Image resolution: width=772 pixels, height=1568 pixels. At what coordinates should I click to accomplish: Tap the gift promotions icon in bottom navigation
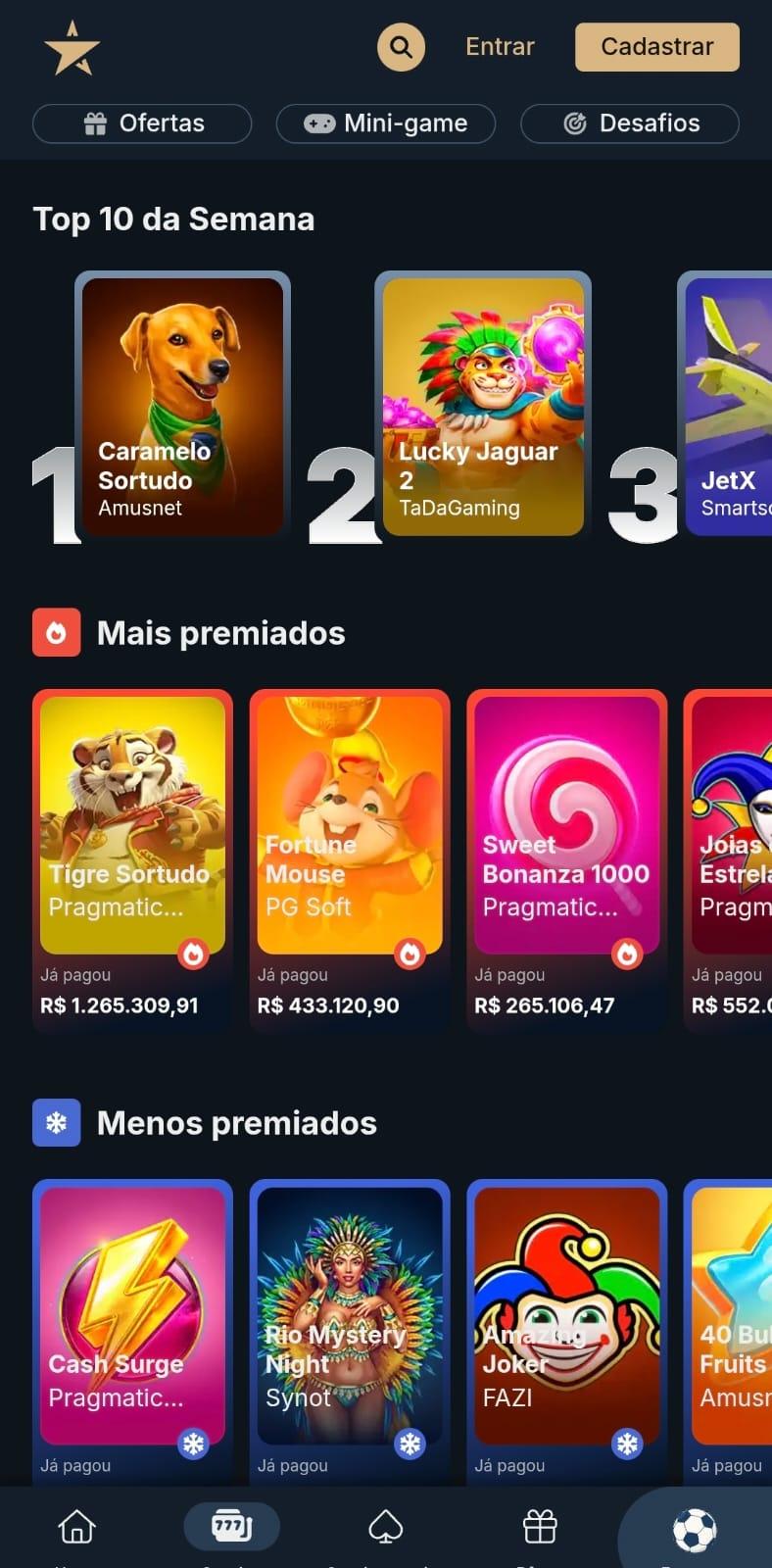(540, 1526)
